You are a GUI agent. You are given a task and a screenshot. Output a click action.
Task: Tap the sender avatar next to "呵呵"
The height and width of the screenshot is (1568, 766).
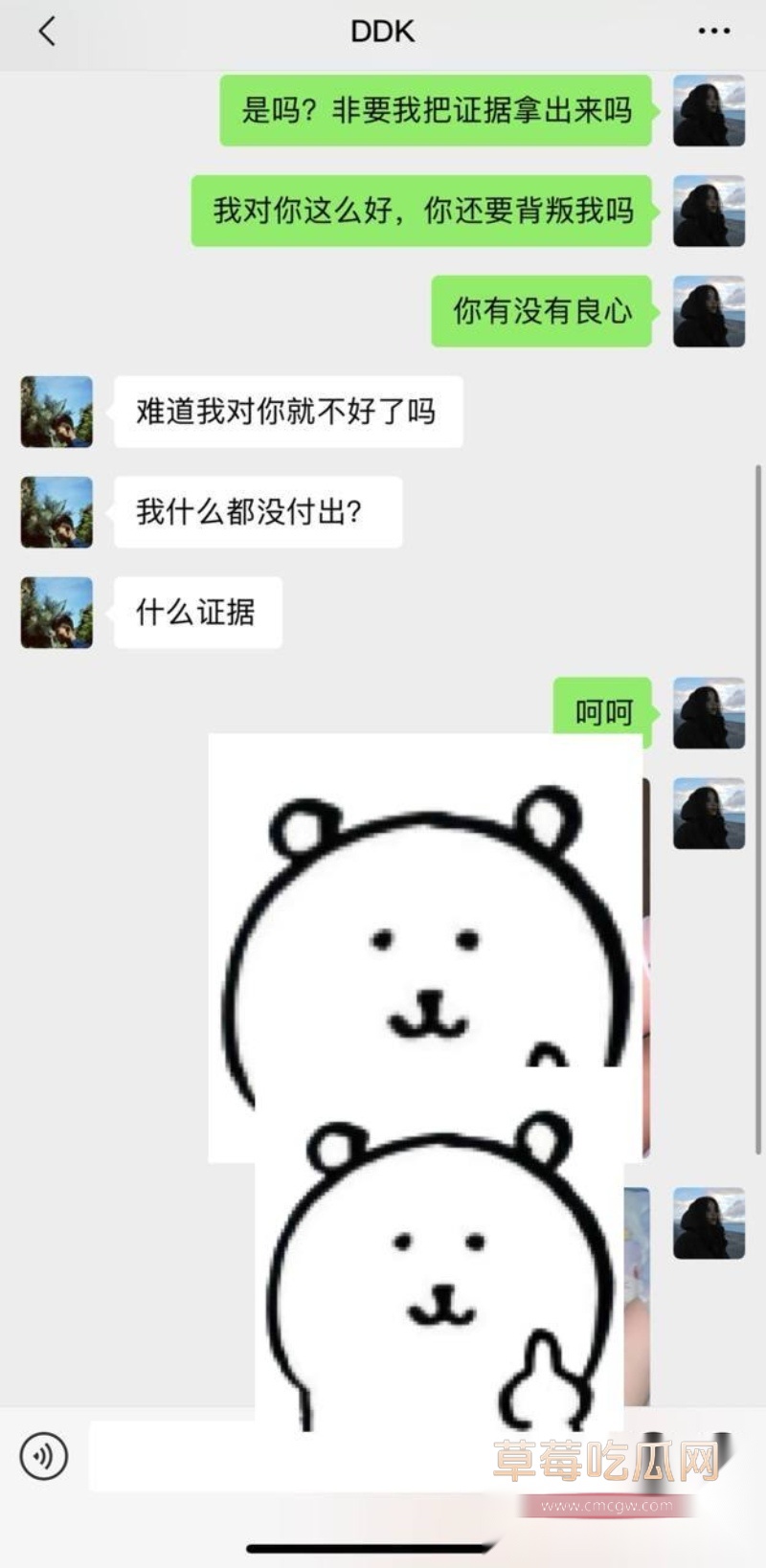click(709, 713)
